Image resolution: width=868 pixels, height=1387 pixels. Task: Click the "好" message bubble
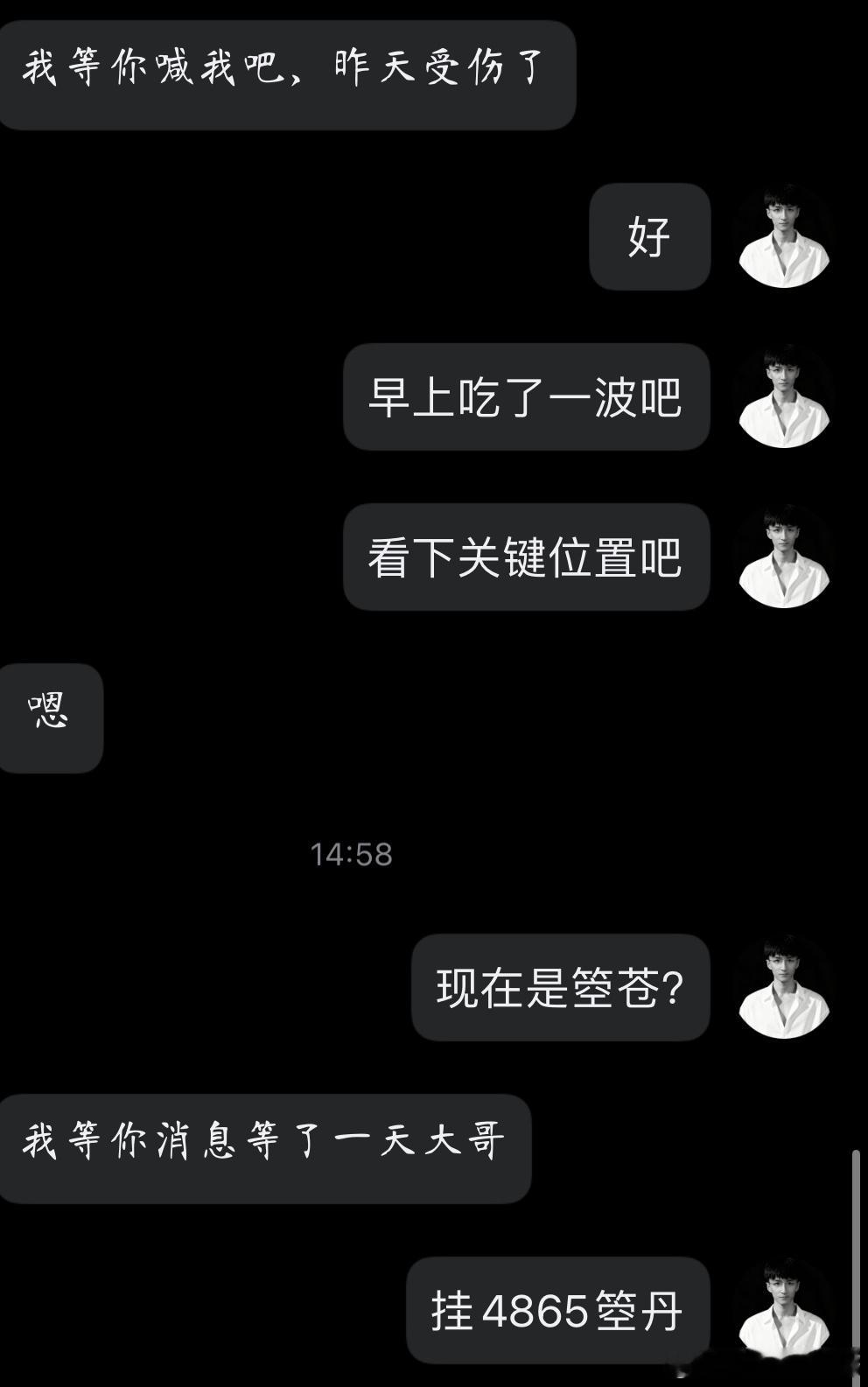tap(650, 237)
